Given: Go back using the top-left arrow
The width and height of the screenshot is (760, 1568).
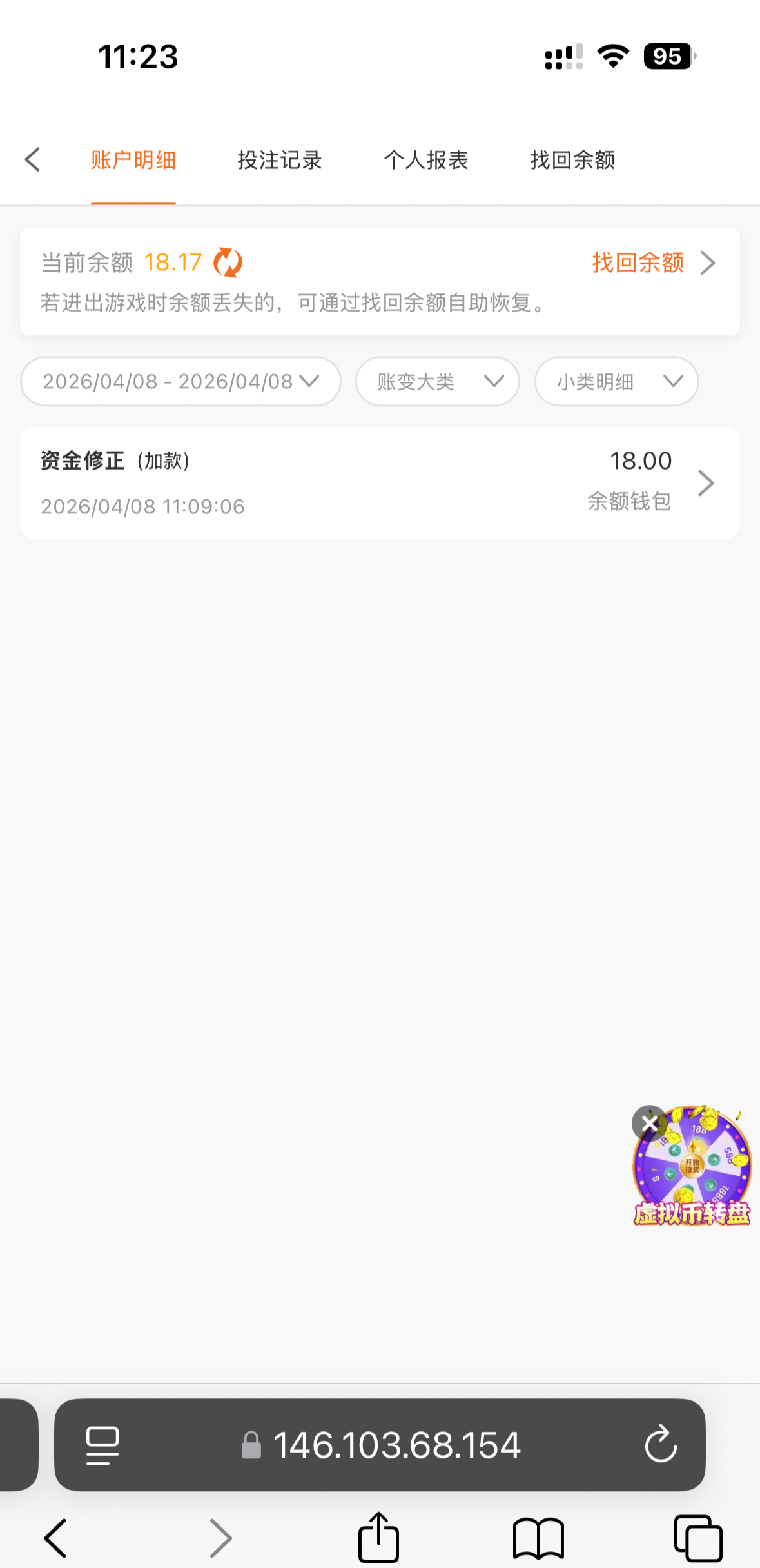Looking at the screenshot, I should (x=33, y=160).
